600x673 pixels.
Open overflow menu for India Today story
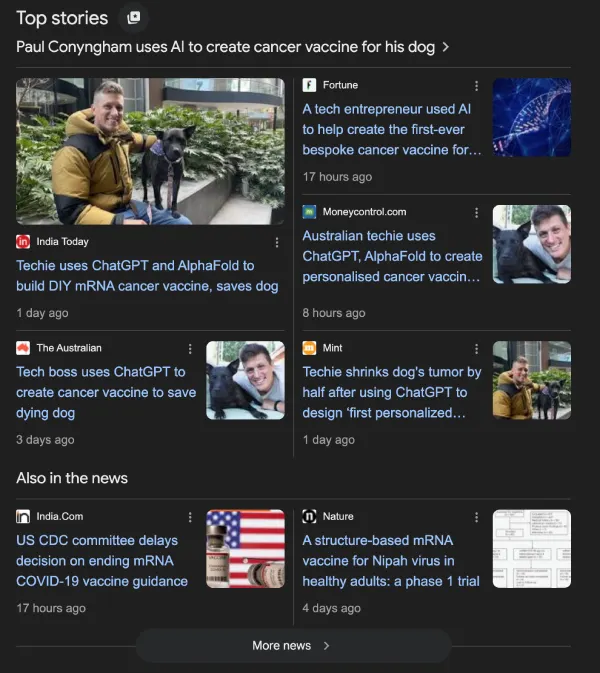click(x=277, y=242)
